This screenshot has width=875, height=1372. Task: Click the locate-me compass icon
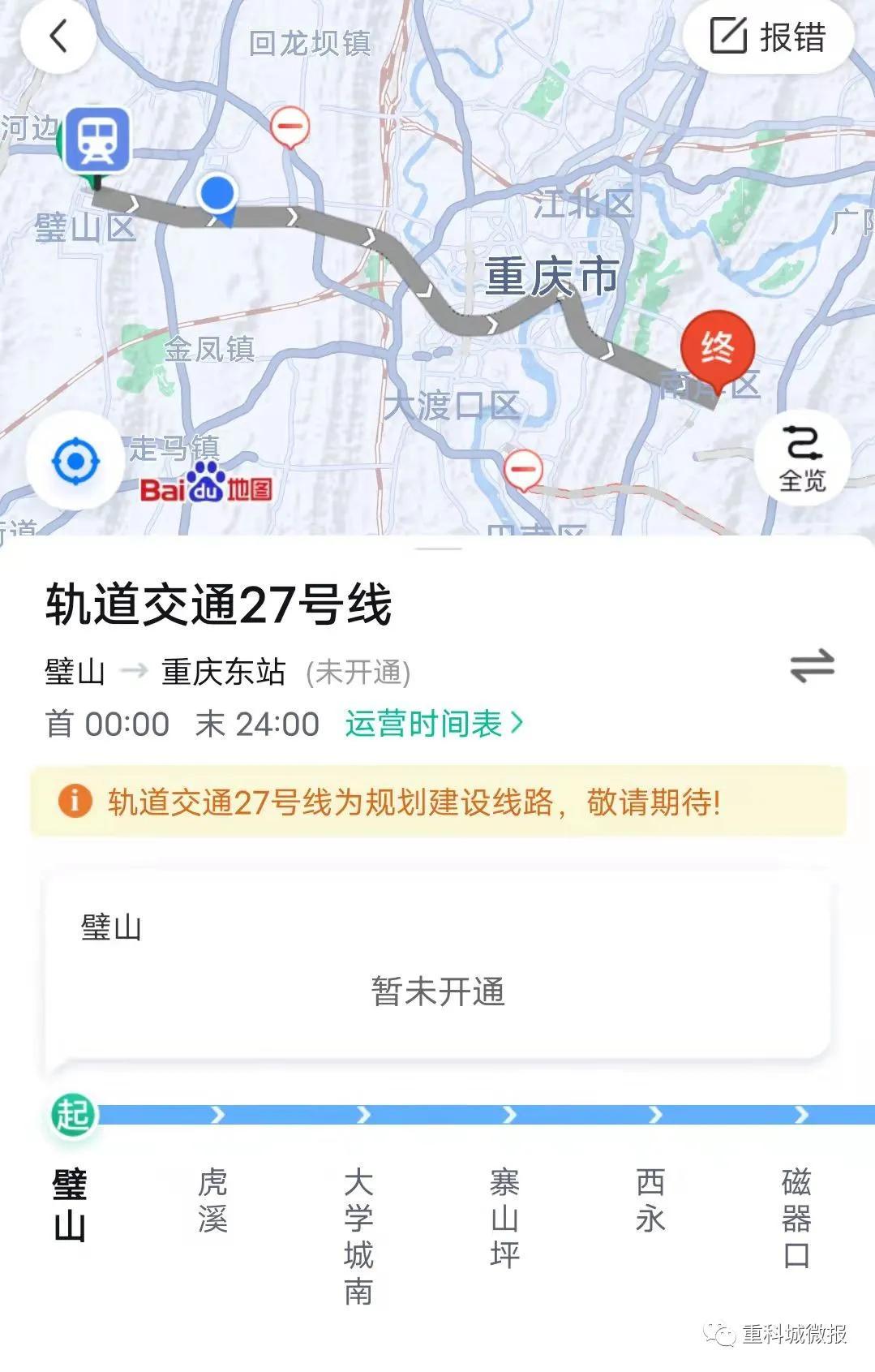(75, 462)
